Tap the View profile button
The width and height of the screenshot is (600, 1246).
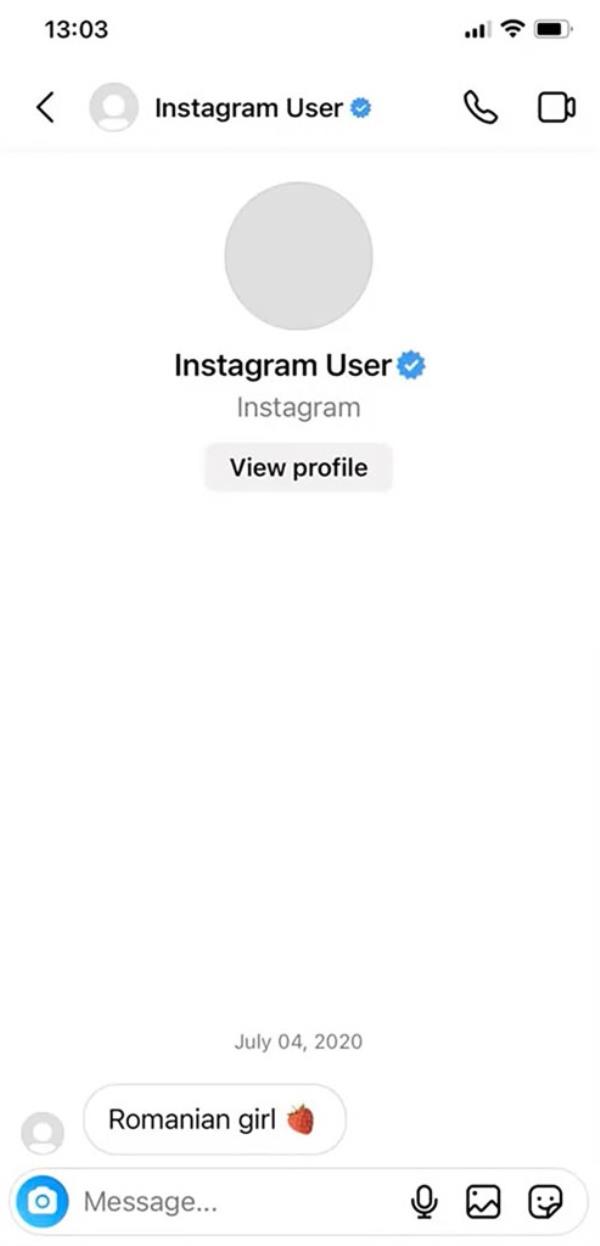point(298,468)
